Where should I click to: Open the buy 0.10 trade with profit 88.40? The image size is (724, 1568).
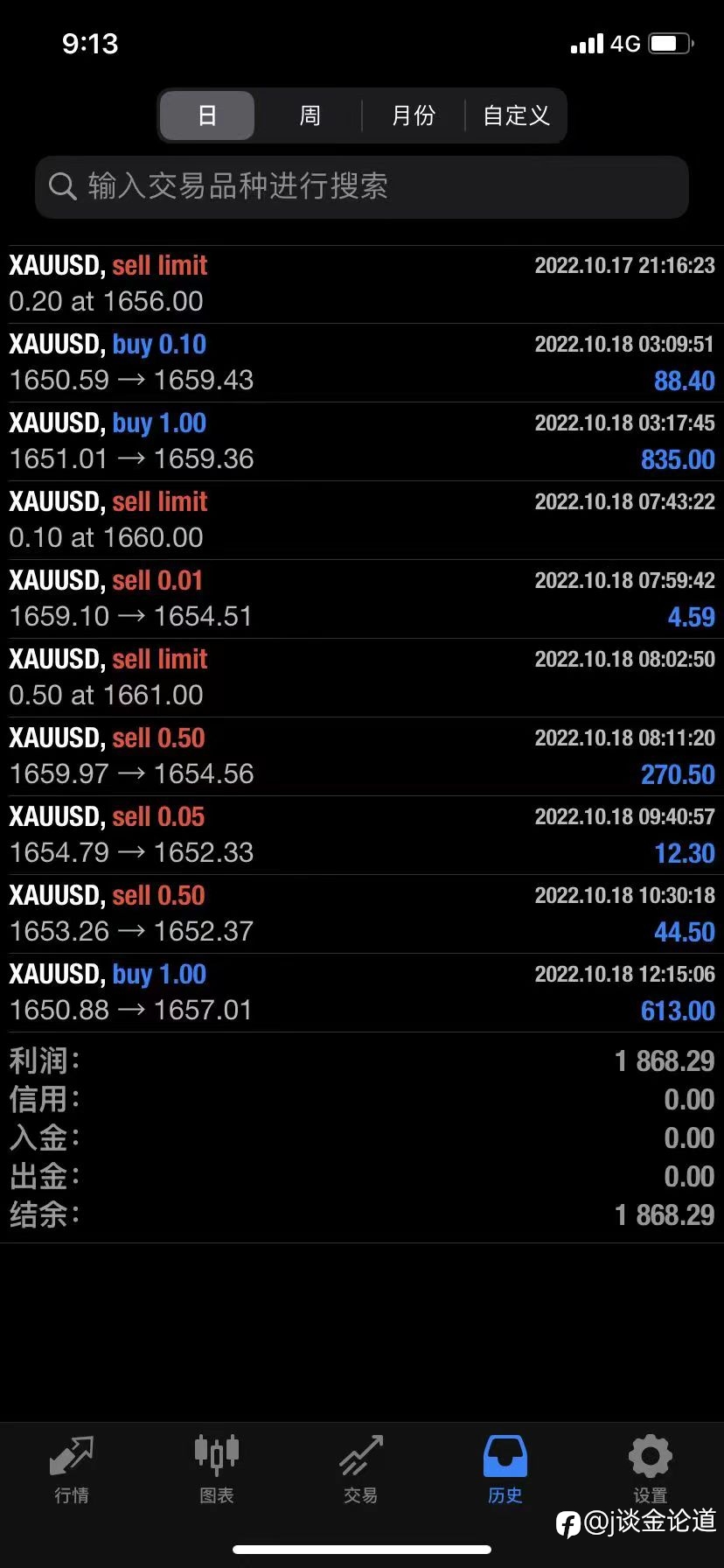click(x=362, y=363)
